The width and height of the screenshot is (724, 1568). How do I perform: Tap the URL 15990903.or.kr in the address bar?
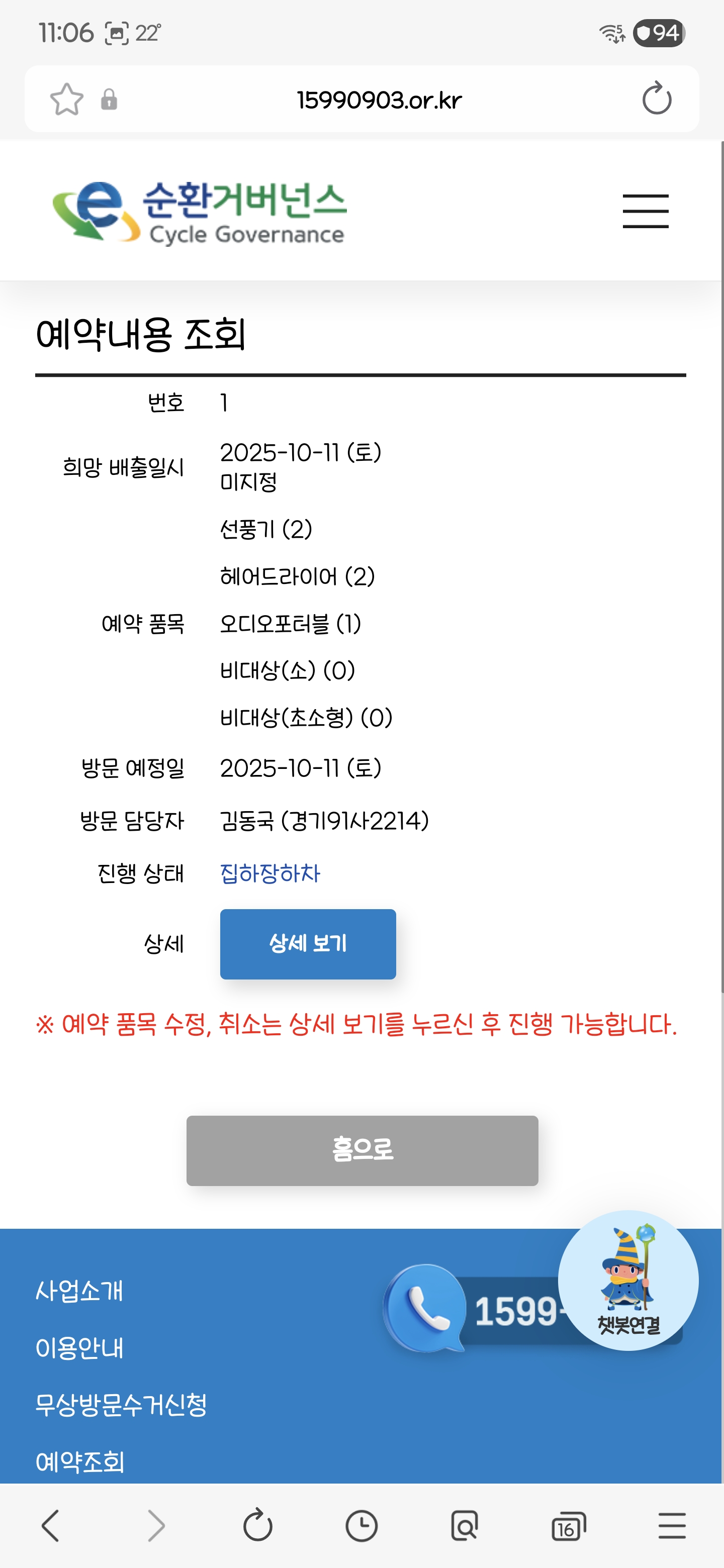(379, 100)
